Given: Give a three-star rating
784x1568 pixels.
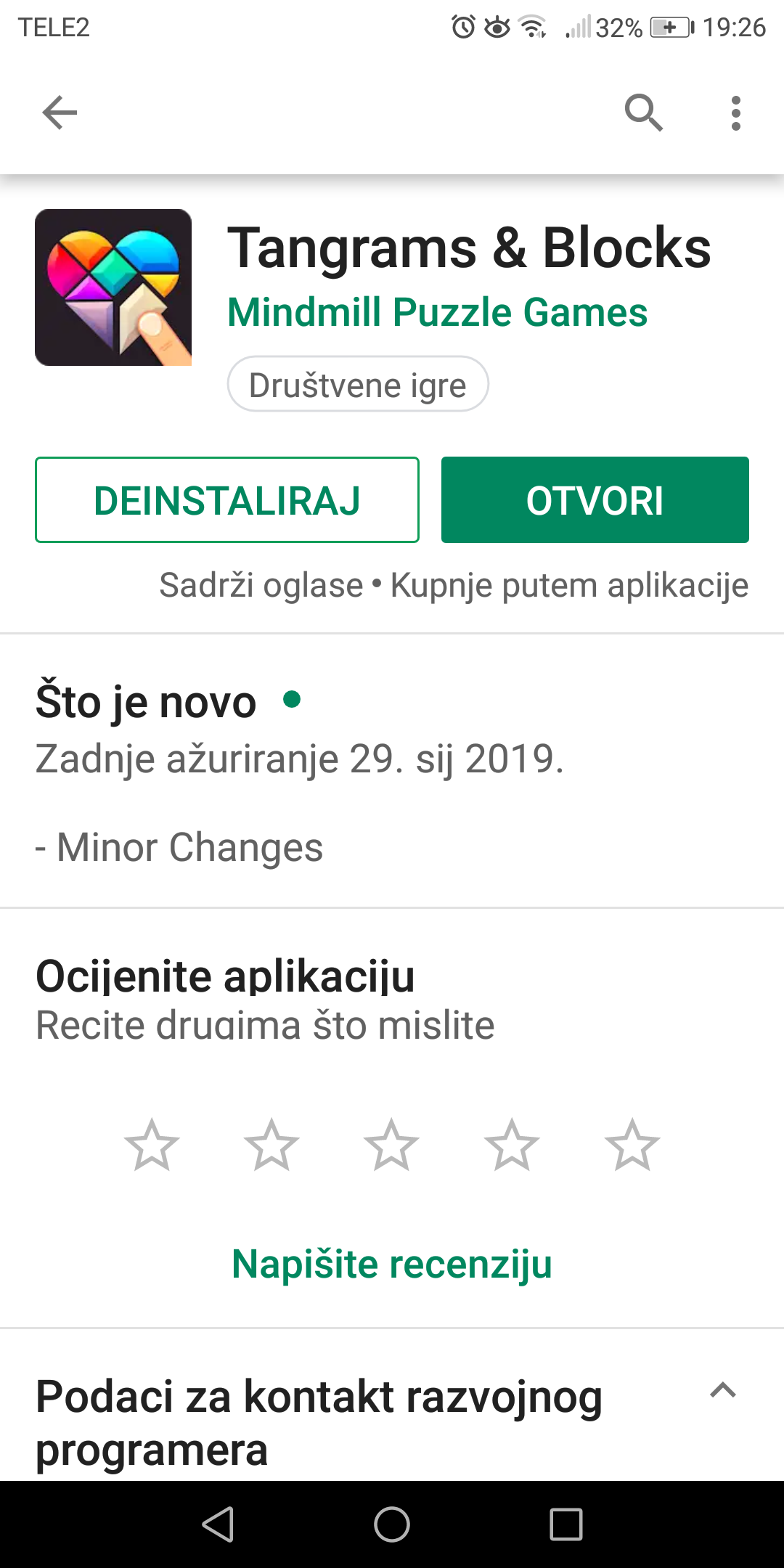Looking at the screenshot, I should coord(391,1146).
